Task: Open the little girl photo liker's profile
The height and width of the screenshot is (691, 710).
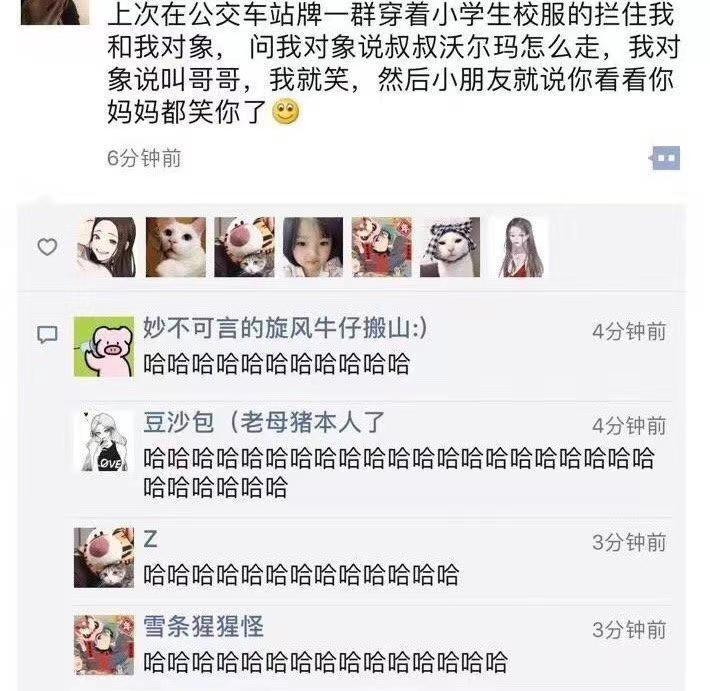Action: pos(312,247)
